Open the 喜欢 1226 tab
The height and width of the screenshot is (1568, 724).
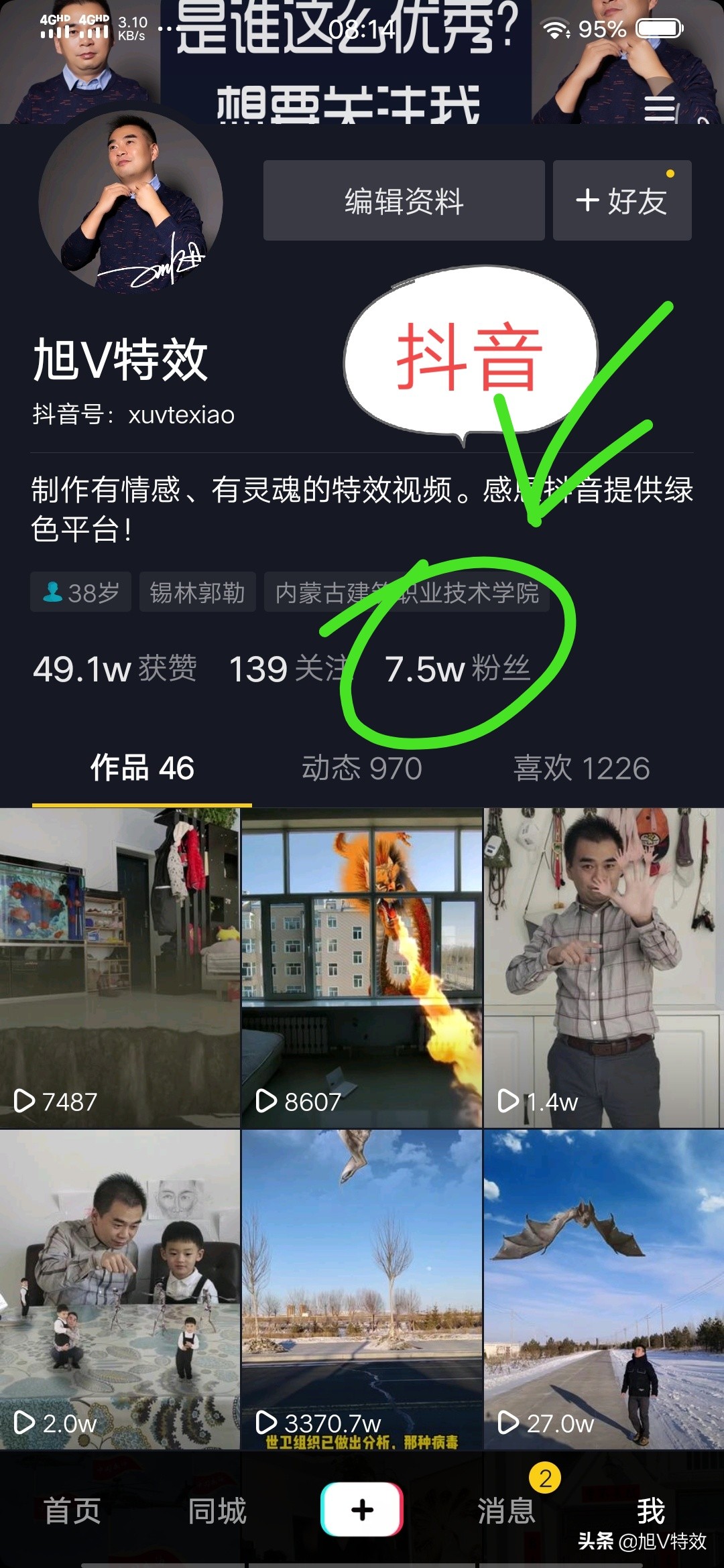tap(582, 769)
